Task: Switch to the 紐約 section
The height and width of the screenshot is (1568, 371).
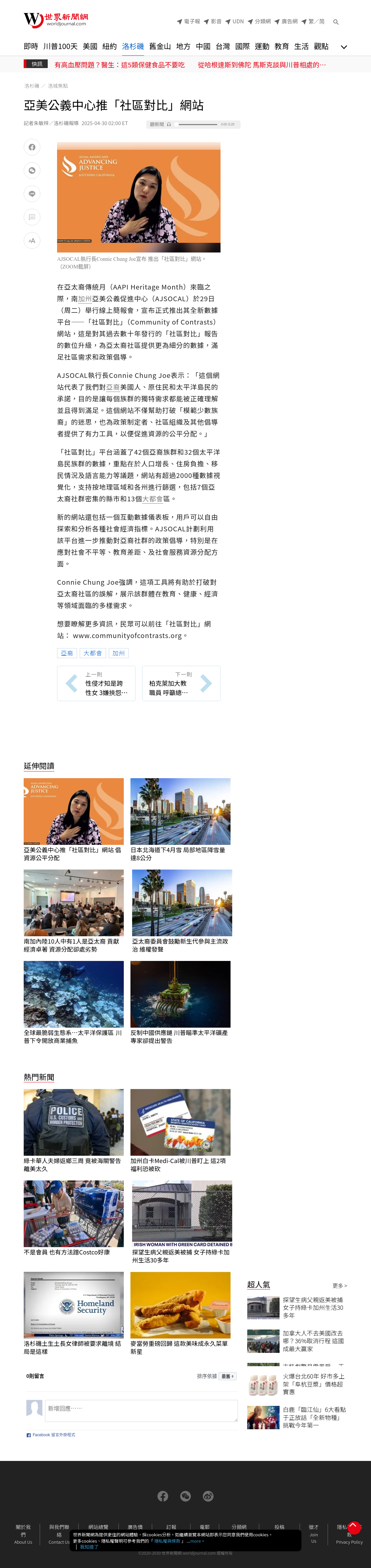Action: click(110, 46)
